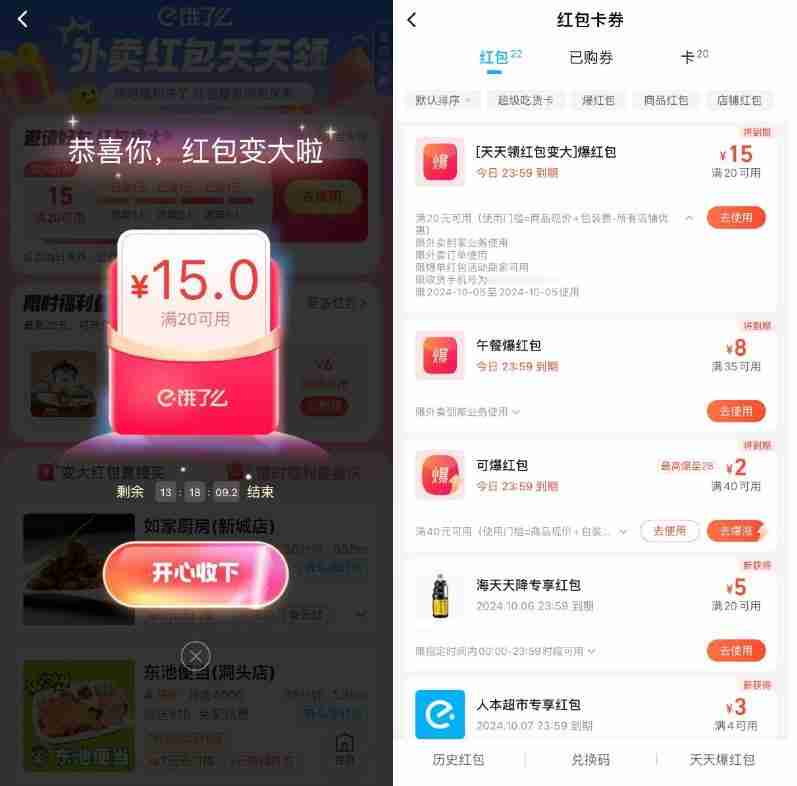Viewport: 797px width, 786px height.
Task: Filter by 店铺红包
Action: pyautogui.click(x=739, y=100)
